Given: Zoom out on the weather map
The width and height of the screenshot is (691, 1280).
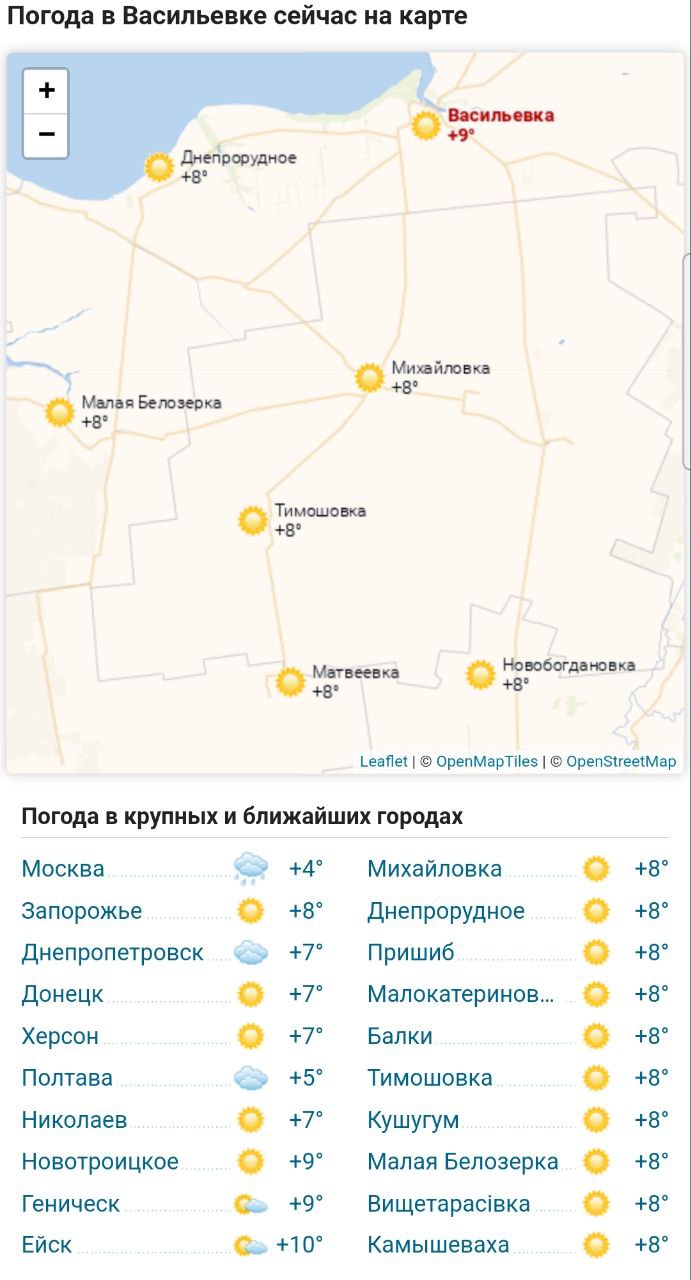Looking at the screenshot, I should (x=46, y=135).
